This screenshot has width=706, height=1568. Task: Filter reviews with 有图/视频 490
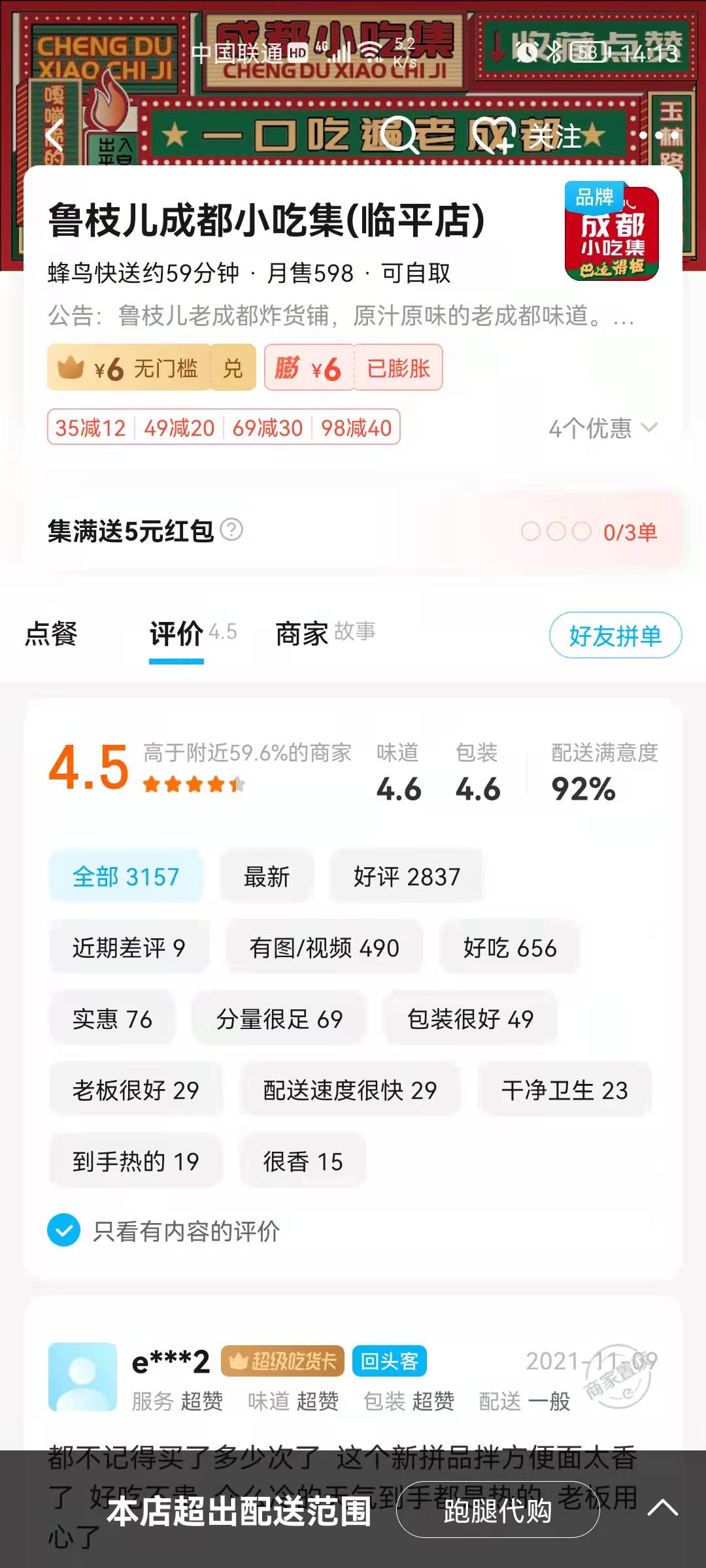[x=324, y=948]
